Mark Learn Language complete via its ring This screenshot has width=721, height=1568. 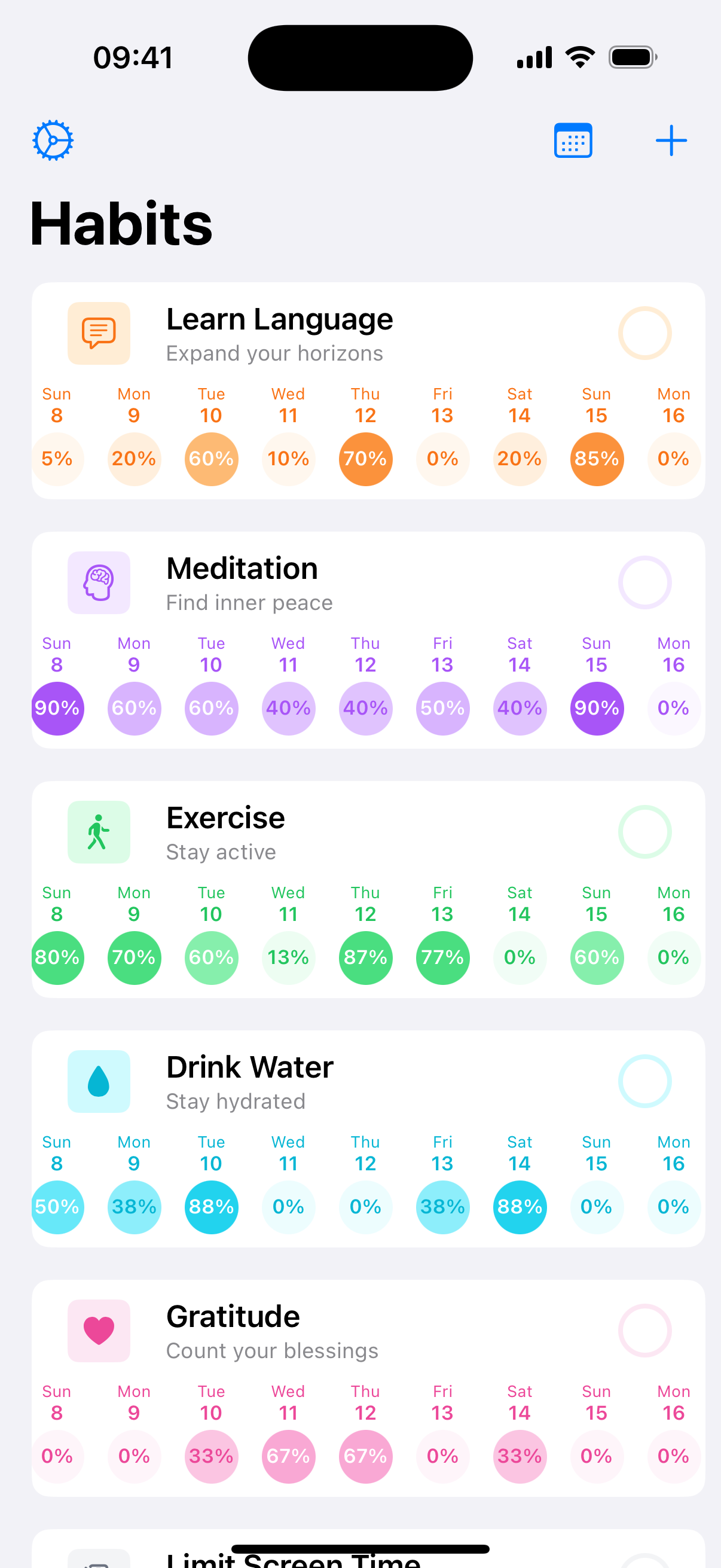pos(645,333)
